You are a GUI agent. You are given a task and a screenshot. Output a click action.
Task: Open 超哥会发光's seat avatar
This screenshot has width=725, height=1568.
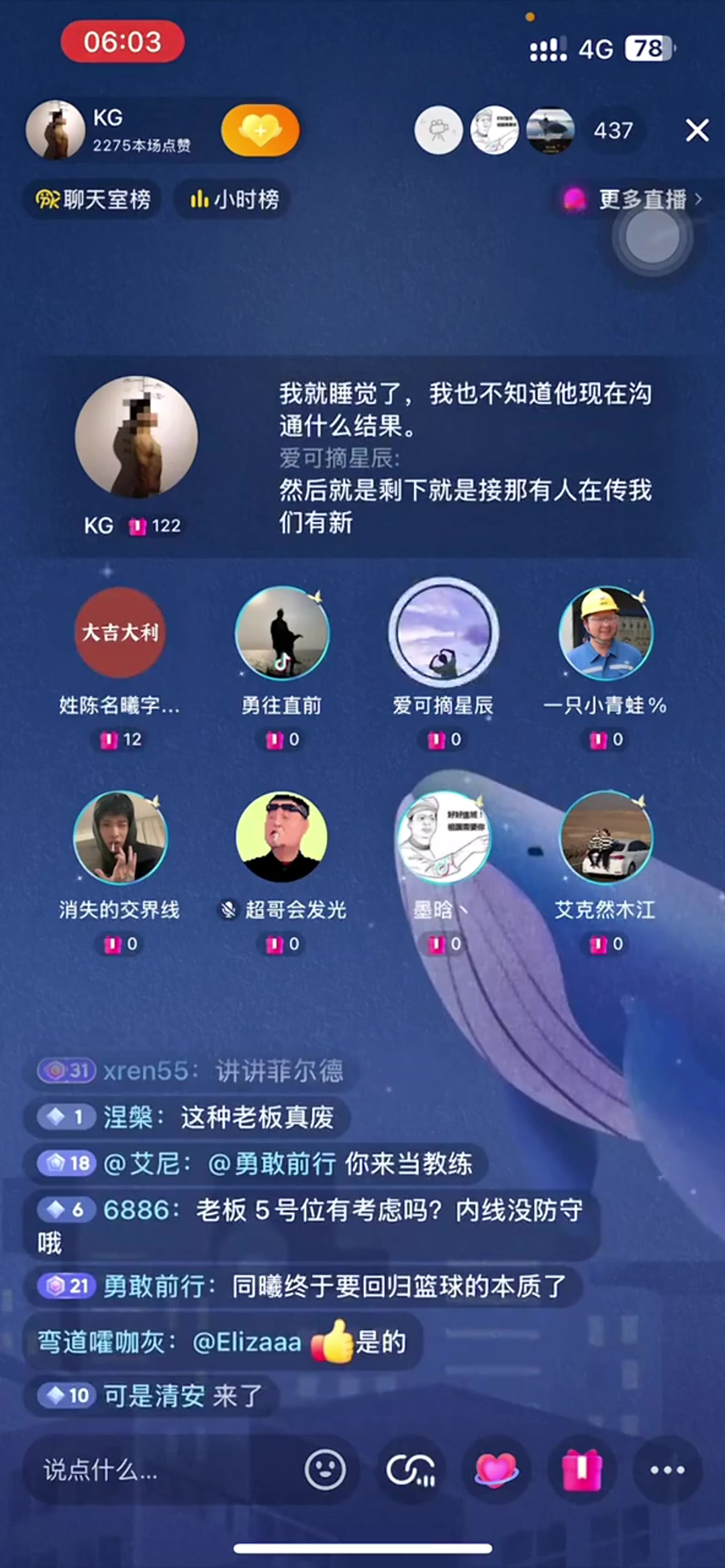(282, 837)
